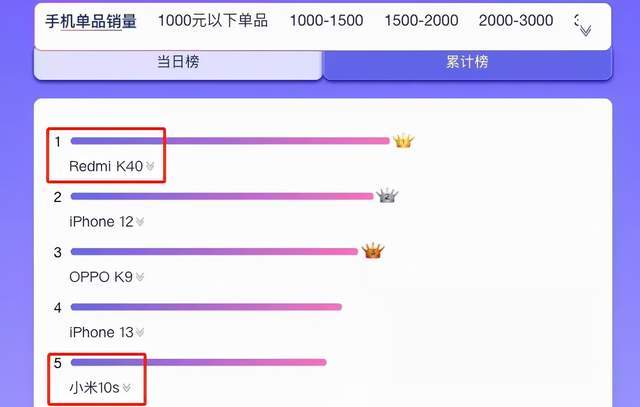The width and height of the screenshot is (640, 407).
Task: Expand the OPPO K9 entry
Action: tap(138, 277)
